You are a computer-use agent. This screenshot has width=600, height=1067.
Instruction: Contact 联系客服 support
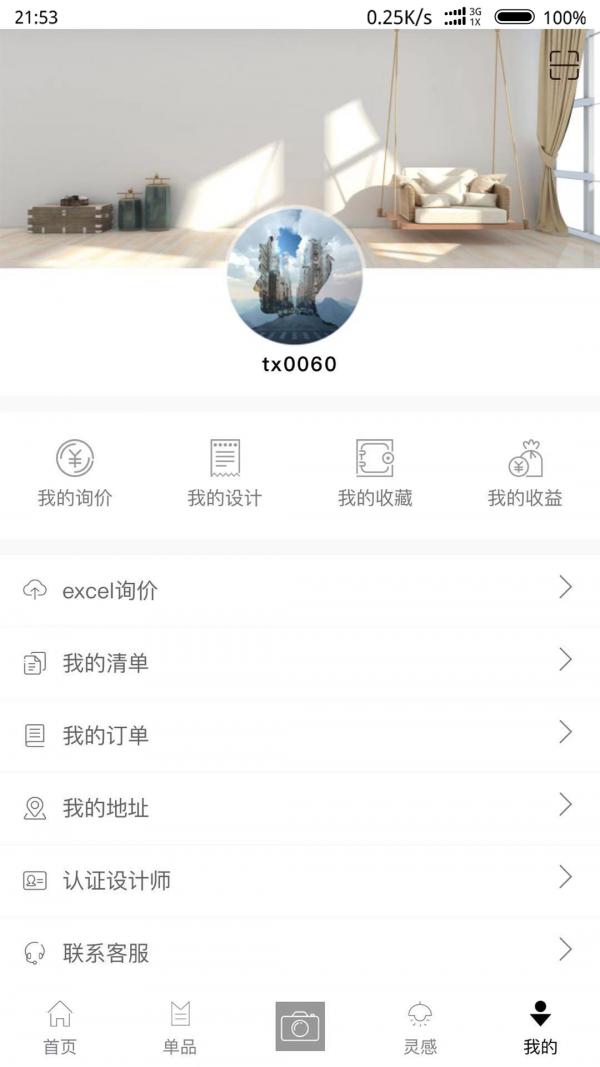300,952
